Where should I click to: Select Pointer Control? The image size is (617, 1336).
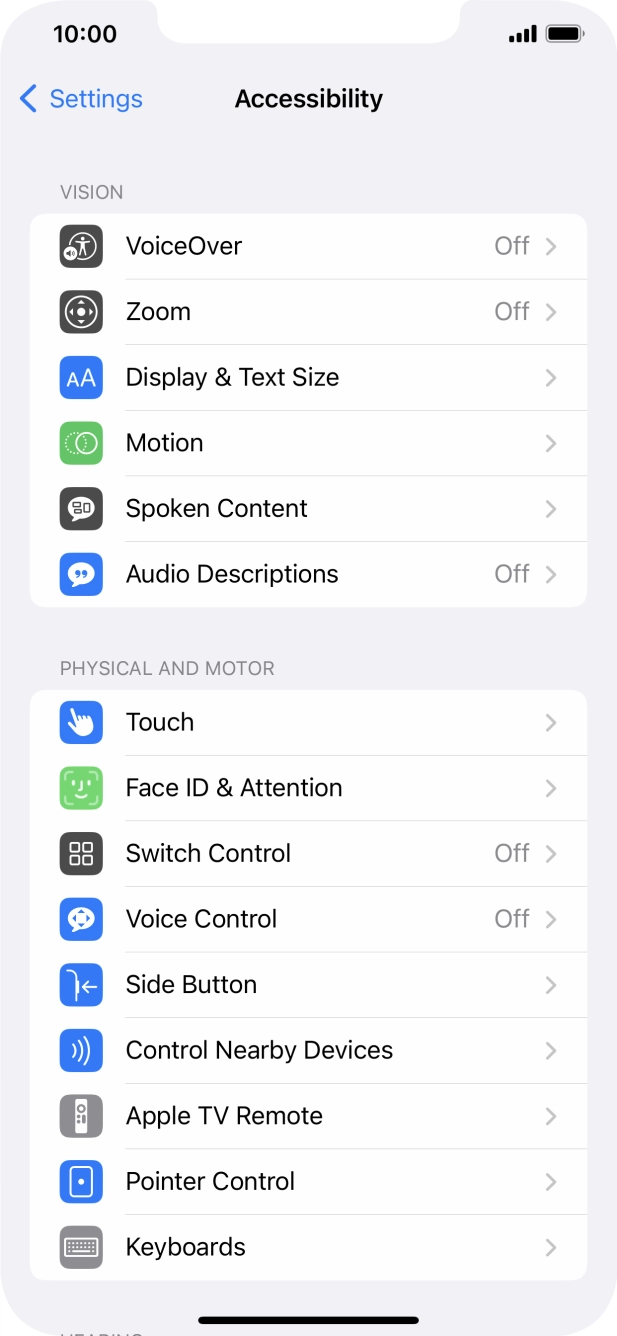pyautogui.click(x=308, y=1182)
